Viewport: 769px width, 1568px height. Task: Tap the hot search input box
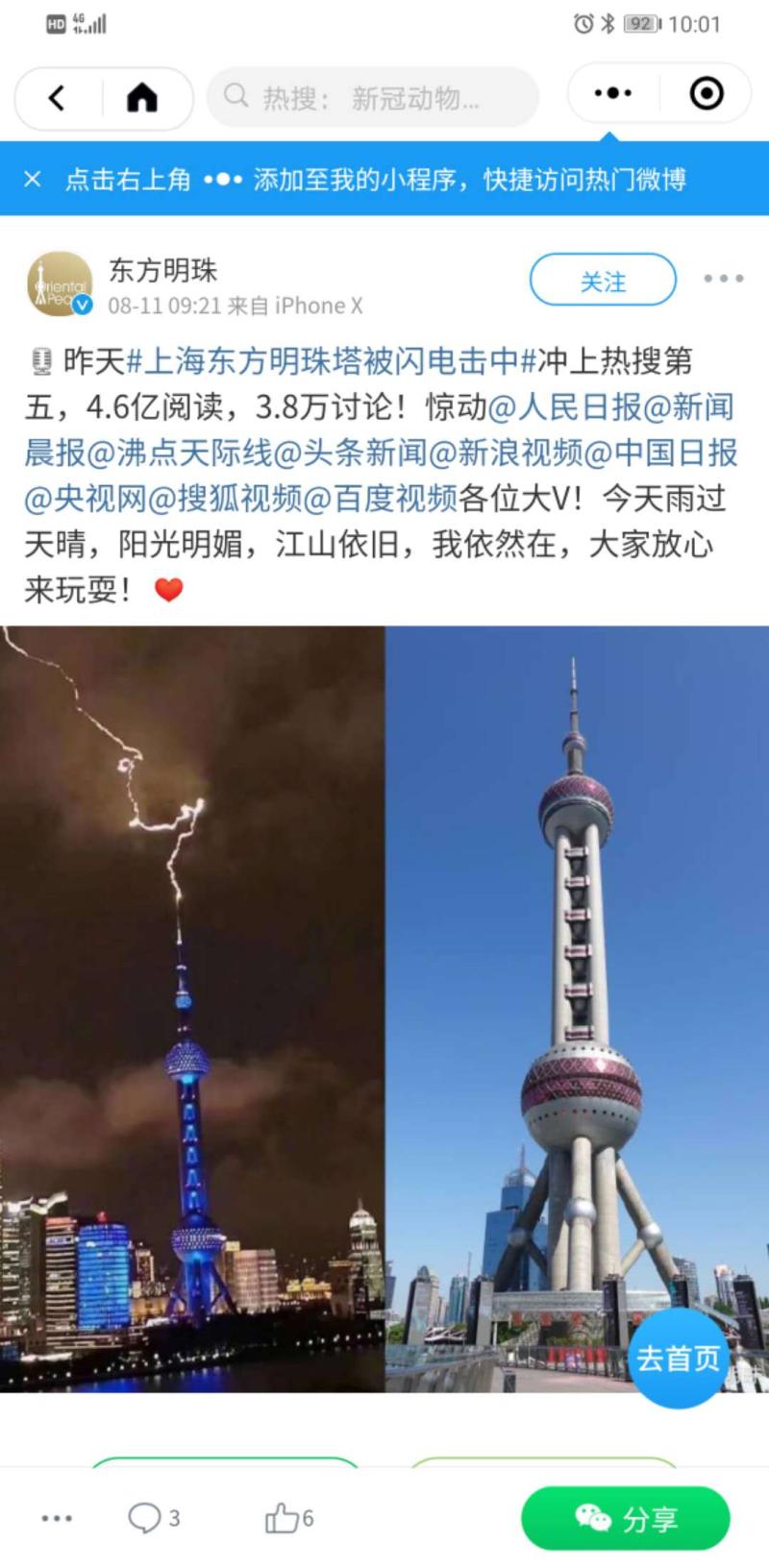[x=373, y=97]
